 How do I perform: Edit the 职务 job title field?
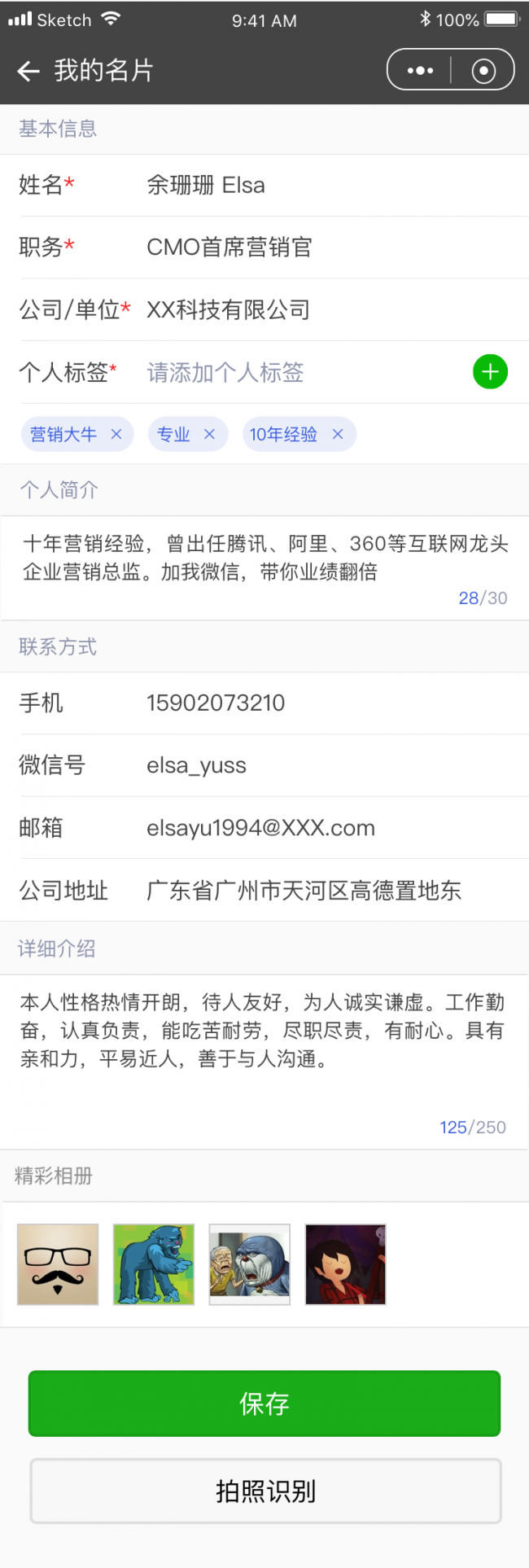(x=326, y=247)
